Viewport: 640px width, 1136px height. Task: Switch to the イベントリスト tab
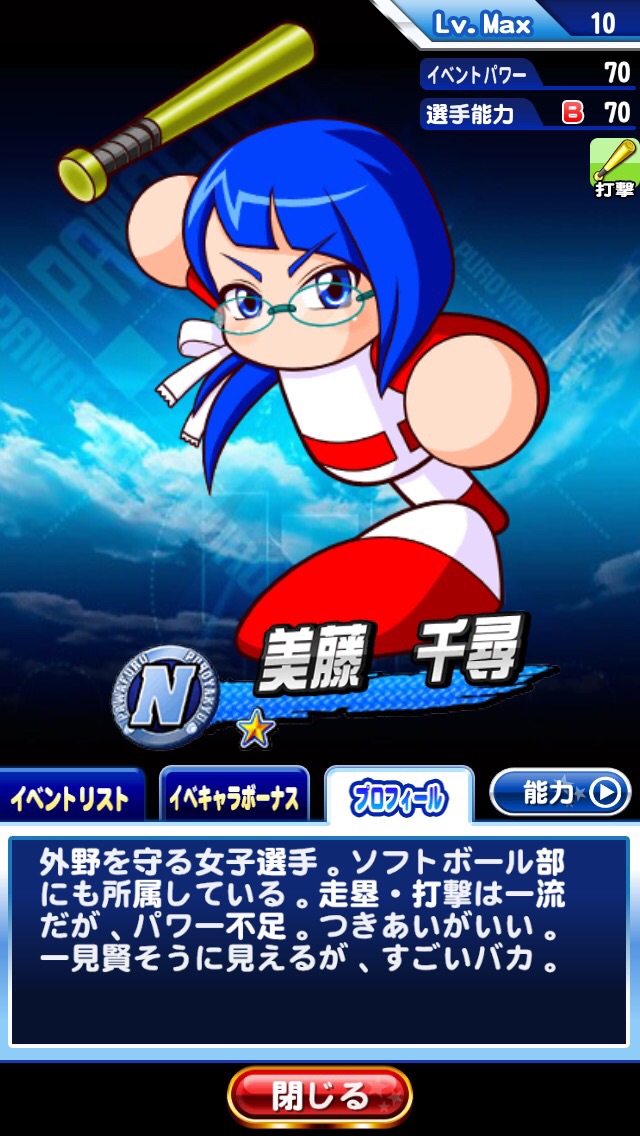pyautogui.click(x=71, y=795)
